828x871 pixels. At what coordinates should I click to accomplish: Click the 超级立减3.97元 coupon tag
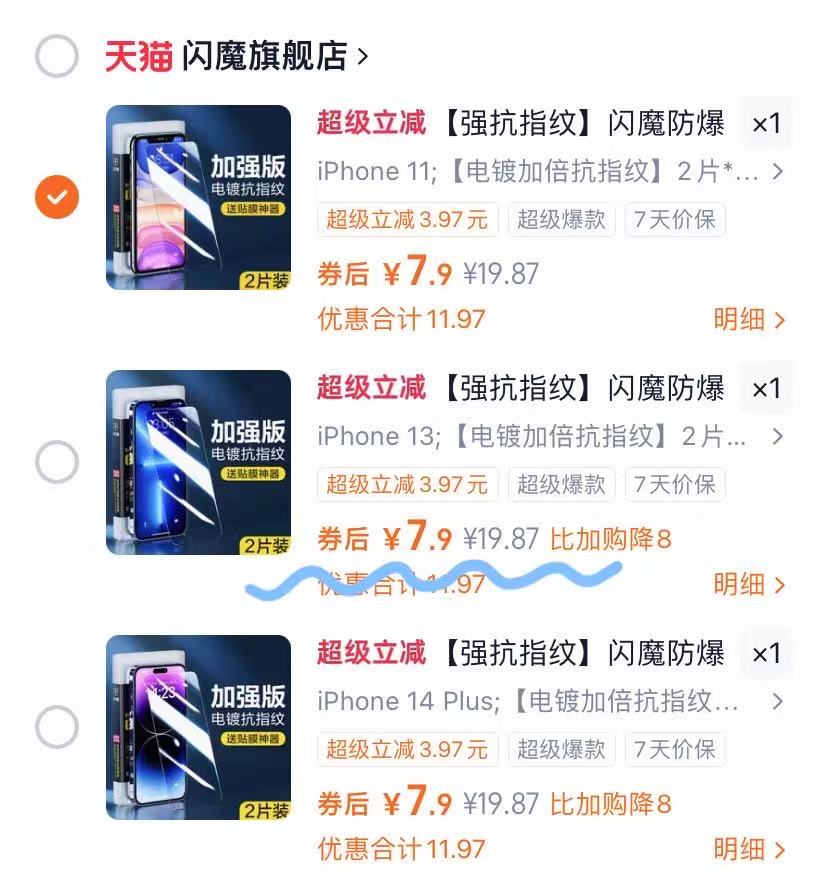407,220
